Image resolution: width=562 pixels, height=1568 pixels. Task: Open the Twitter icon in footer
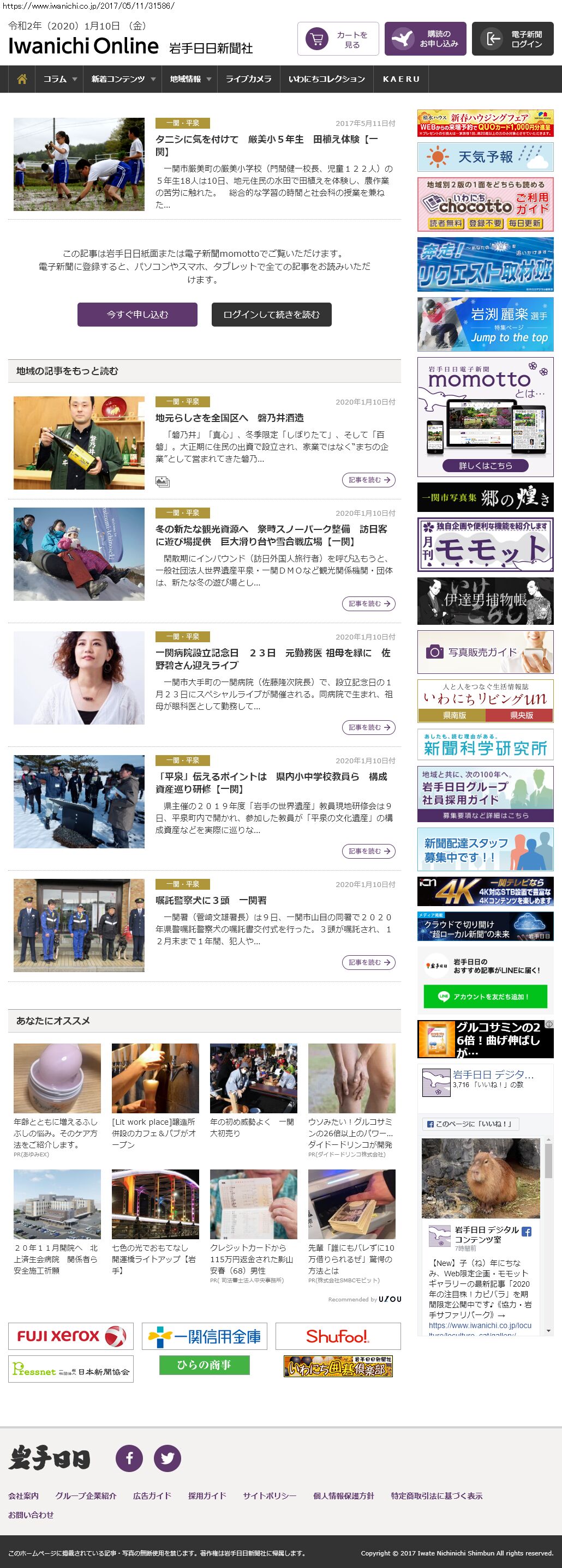click(167, 1458)
